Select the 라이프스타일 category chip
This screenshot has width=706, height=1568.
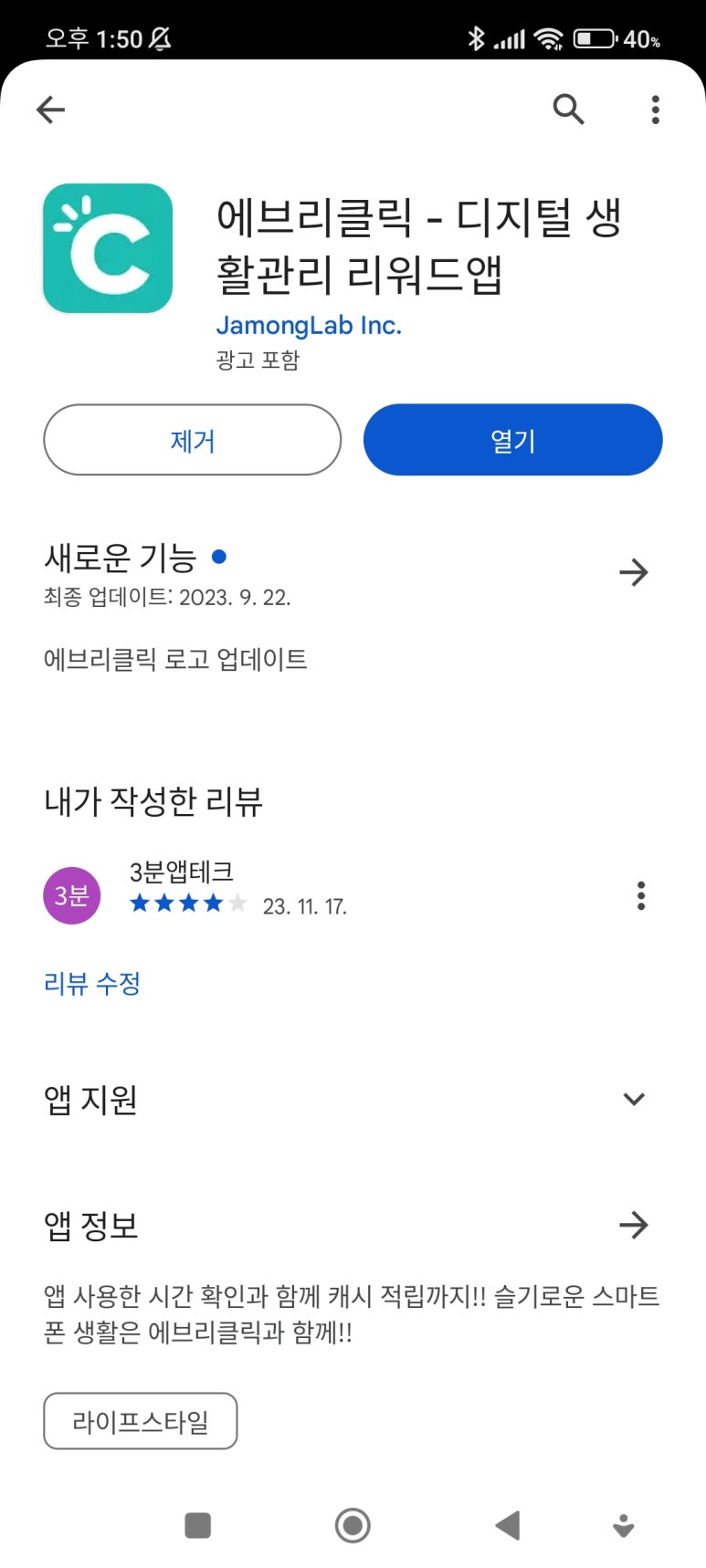[x=141, y=1421]
